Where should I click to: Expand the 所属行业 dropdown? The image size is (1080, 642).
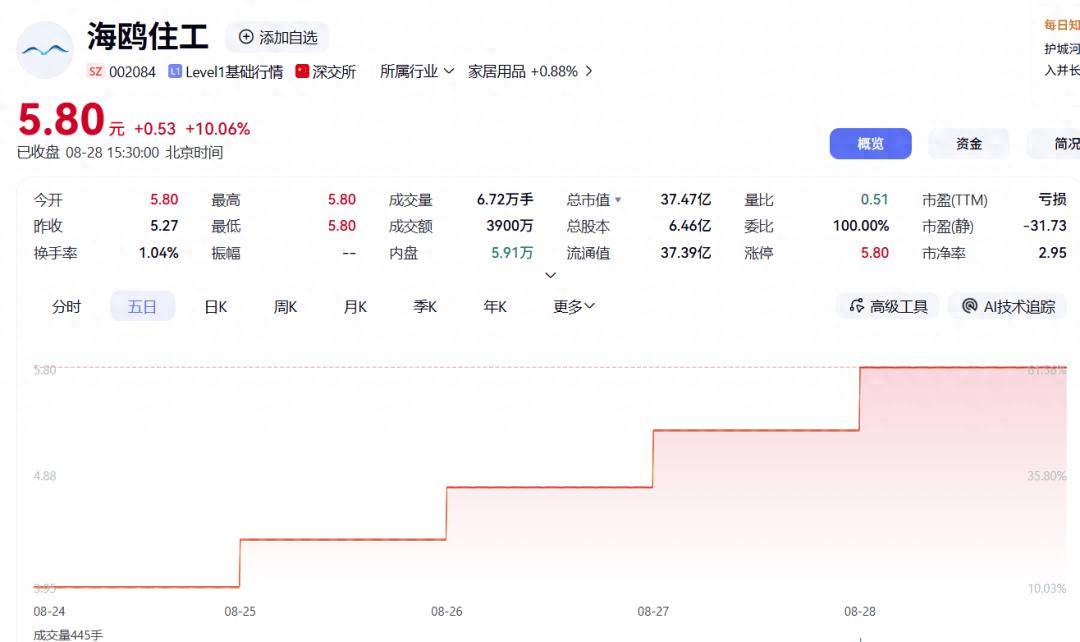[x=417, y=71]
